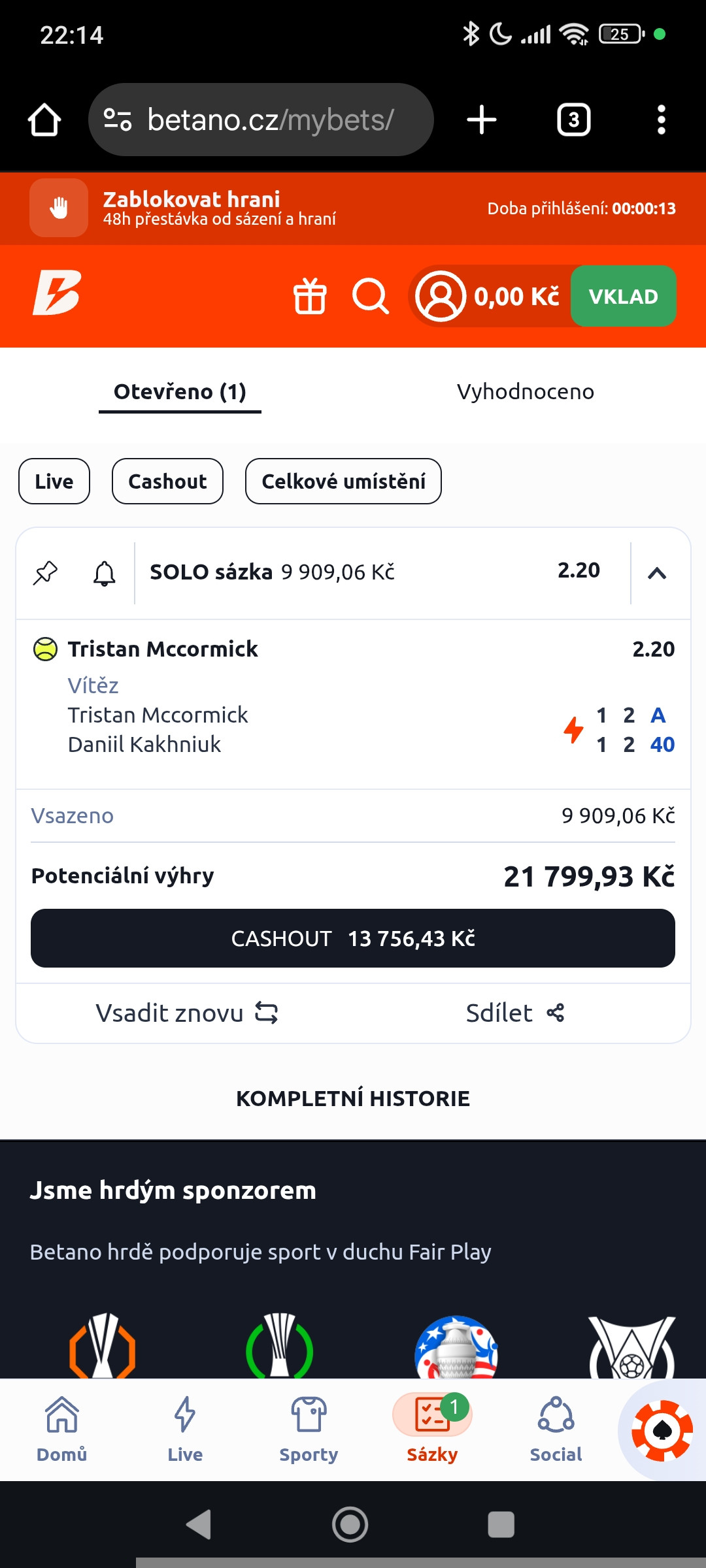706x1568 pixels.
Task: Cash out the bet for 13 756,43 Kč
Action: coord(353,938)
